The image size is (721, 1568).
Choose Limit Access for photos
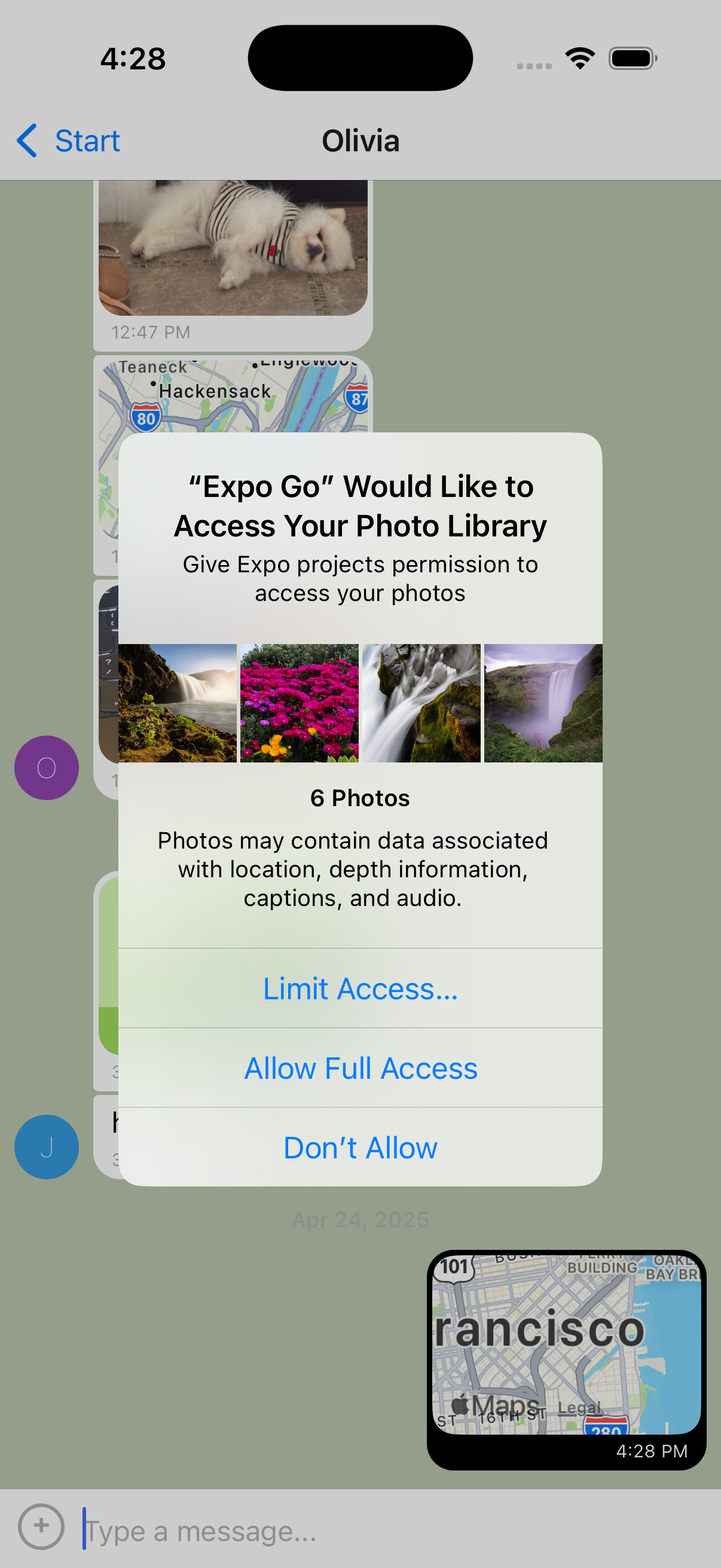click(x=360, y=988)
